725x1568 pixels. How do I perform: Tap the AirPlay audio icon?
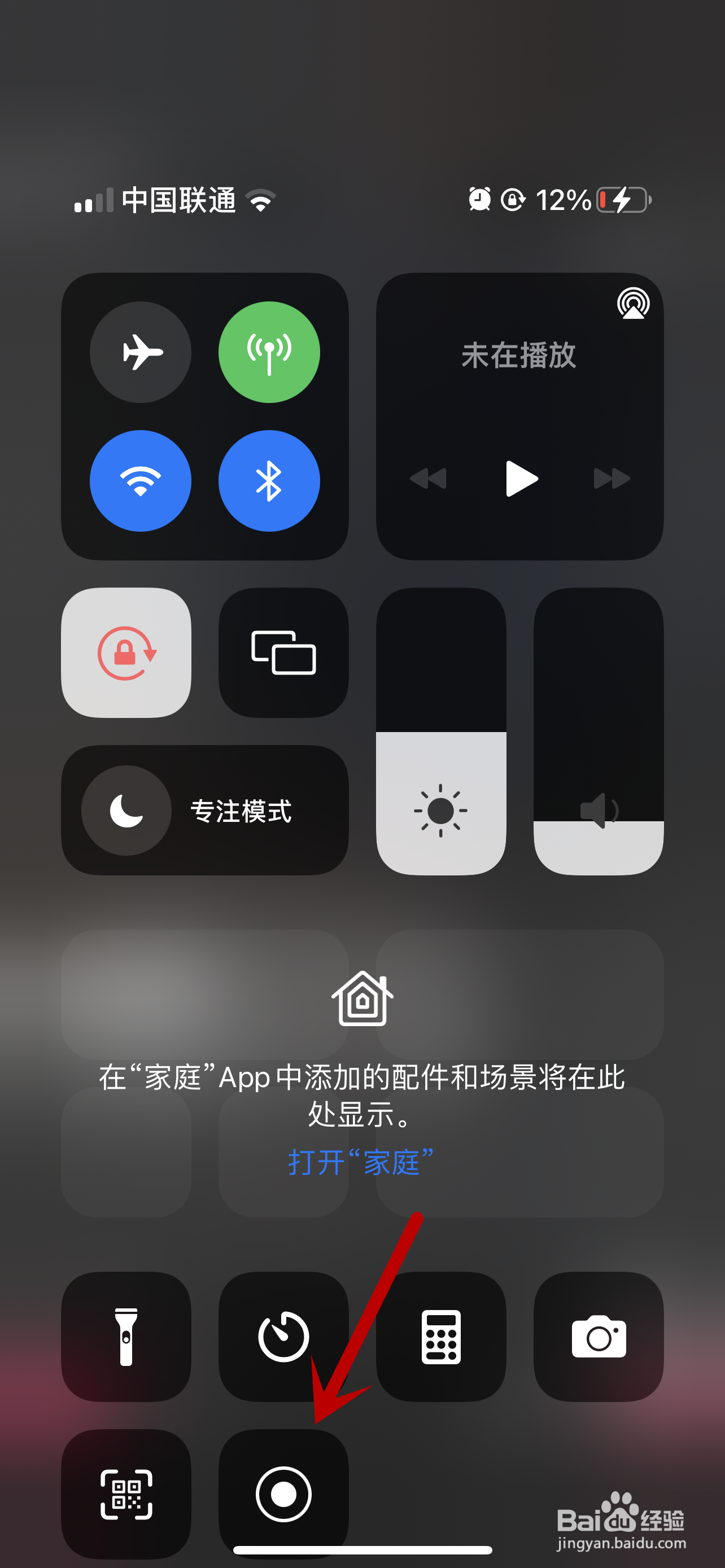point(634,304)
